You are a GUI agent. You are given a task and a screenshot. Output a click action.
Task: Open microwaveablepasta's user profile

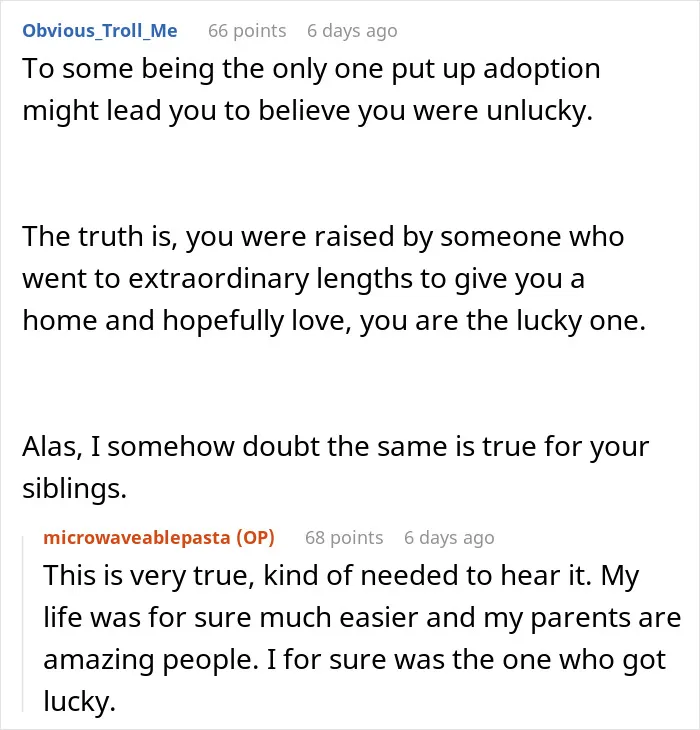point(136,538)
